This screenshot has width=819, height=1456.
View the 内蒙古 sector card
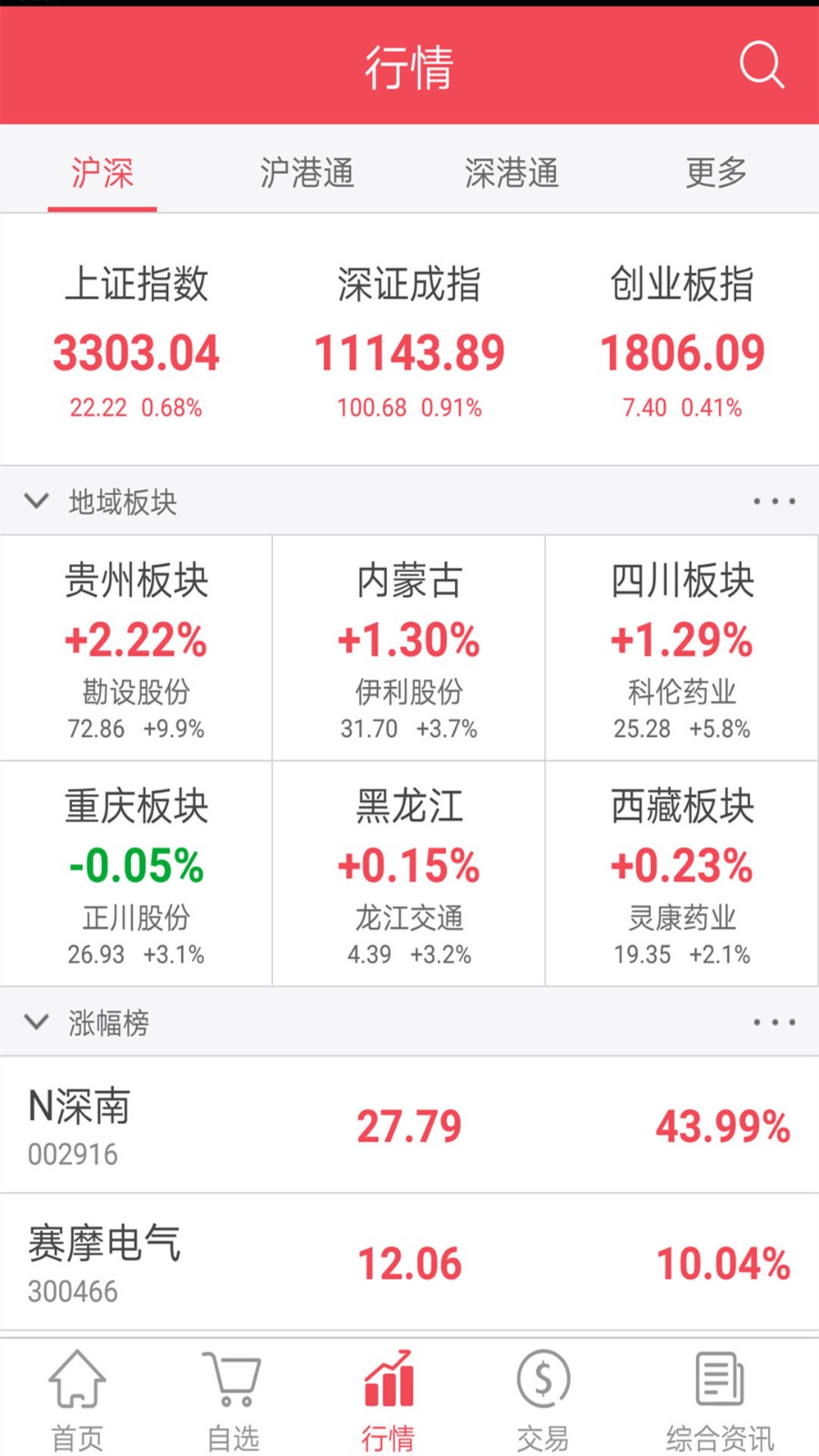(409, 648)
